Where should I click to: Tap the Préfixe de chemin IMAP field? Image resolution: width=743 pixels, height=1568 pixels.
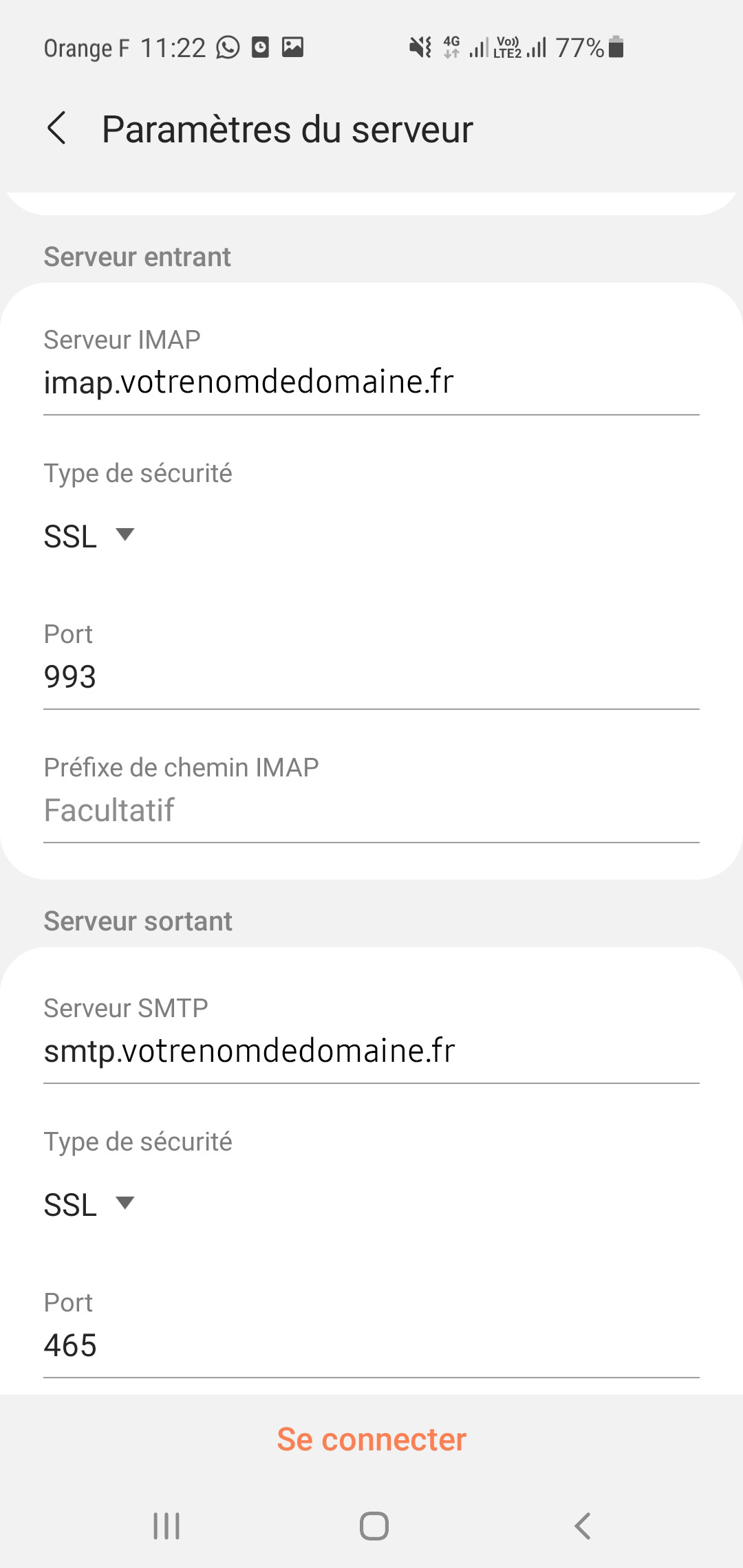coord(371,811)
